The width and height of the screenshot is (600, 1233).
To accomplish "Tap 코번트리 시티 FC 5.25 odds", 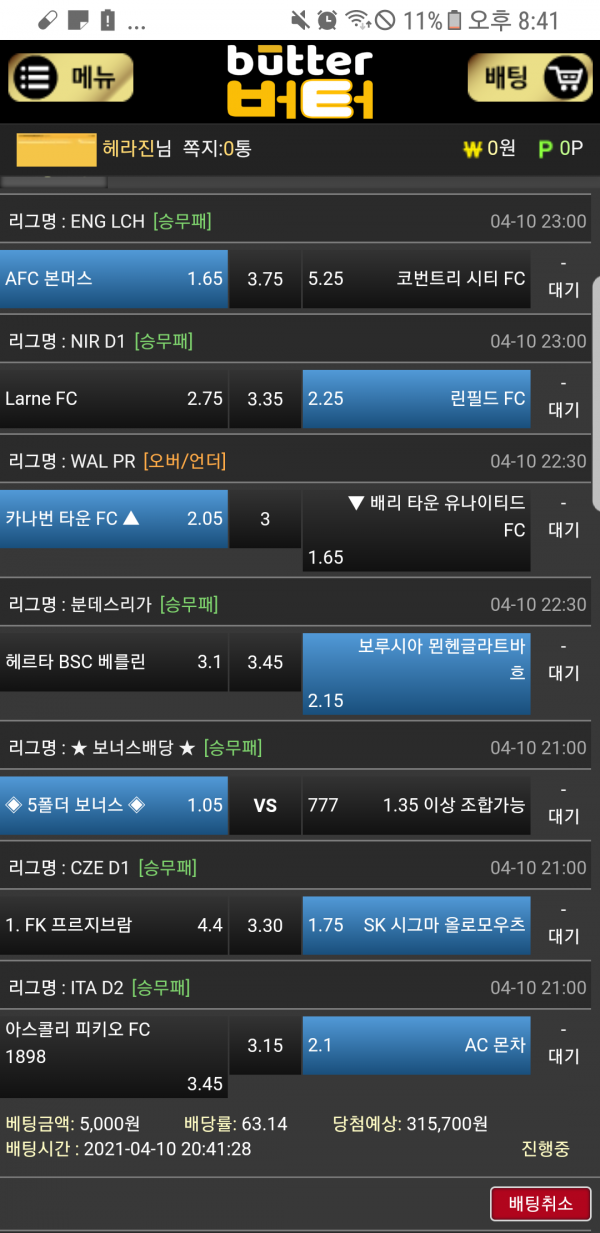I will [x=416, y=279].
